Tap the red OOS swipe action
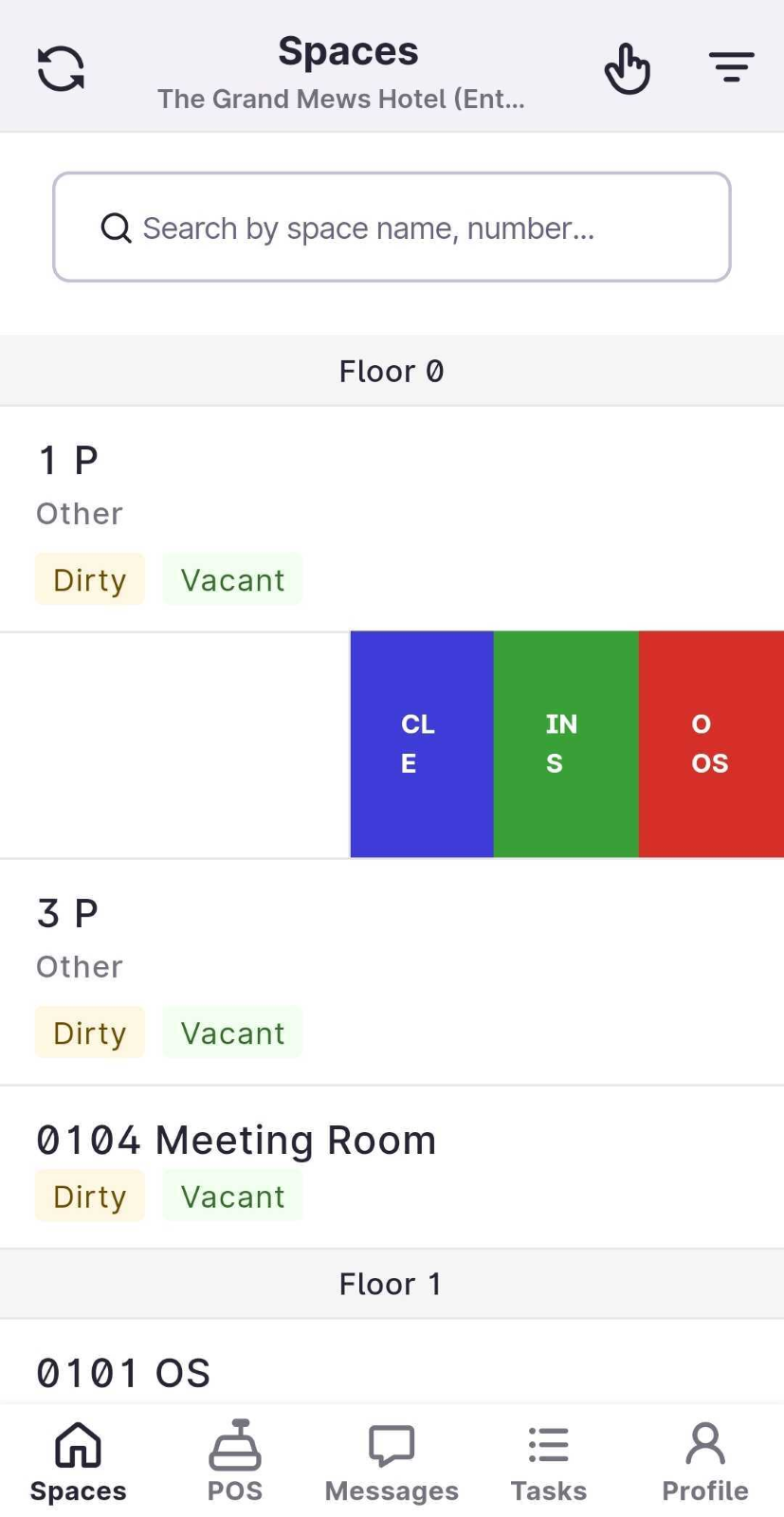The width and height of the screenshot is (784, 1517). click(711, 743)
